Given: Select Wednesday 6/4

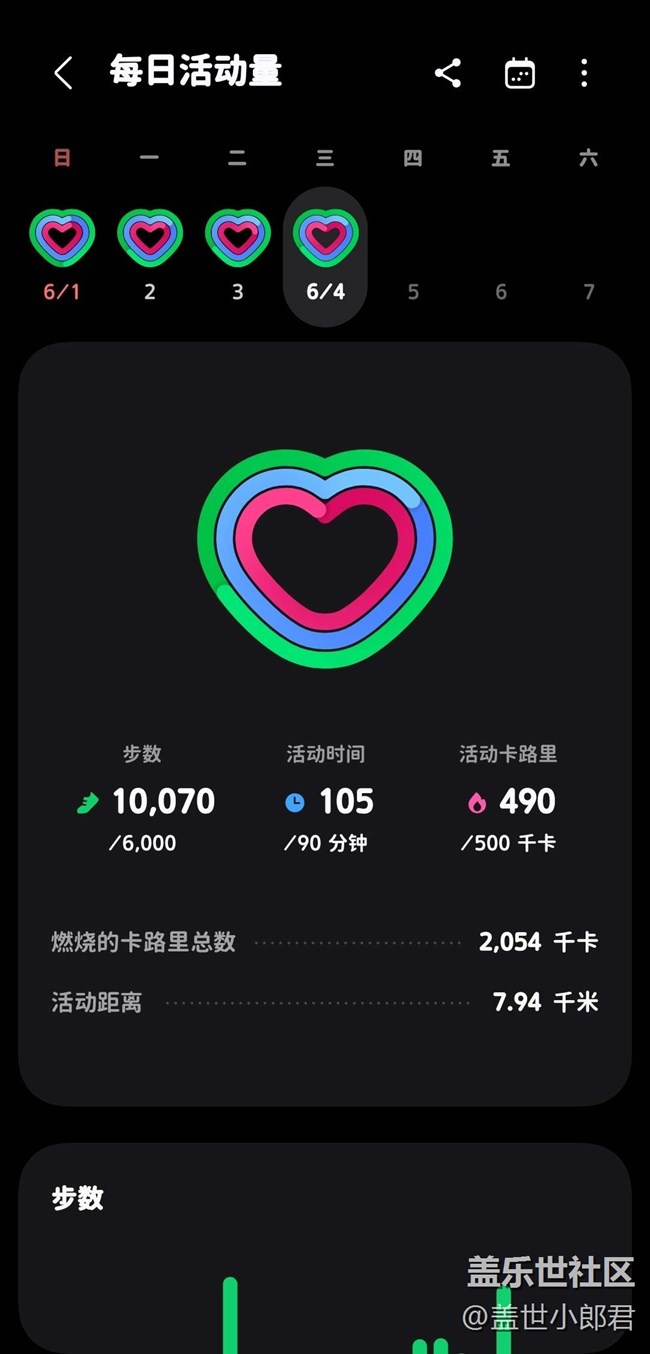Looking at the screenshot, I should (x=325, y=256).
